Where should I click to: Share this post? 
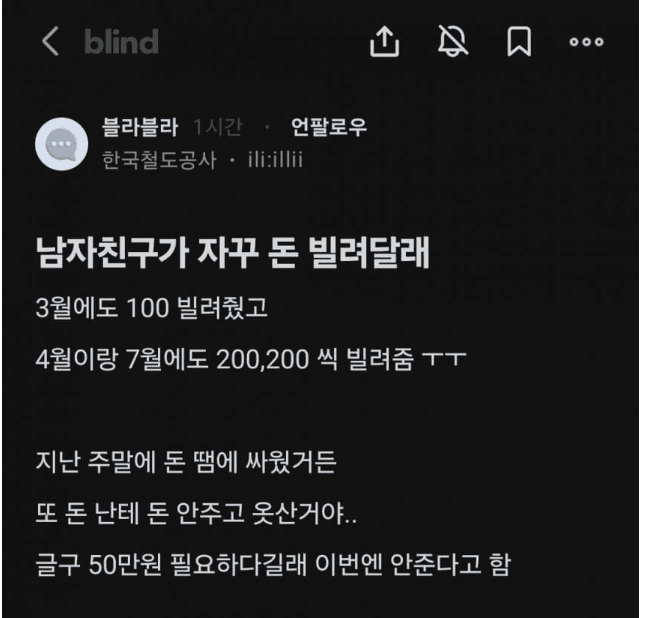tap(387, 41)
